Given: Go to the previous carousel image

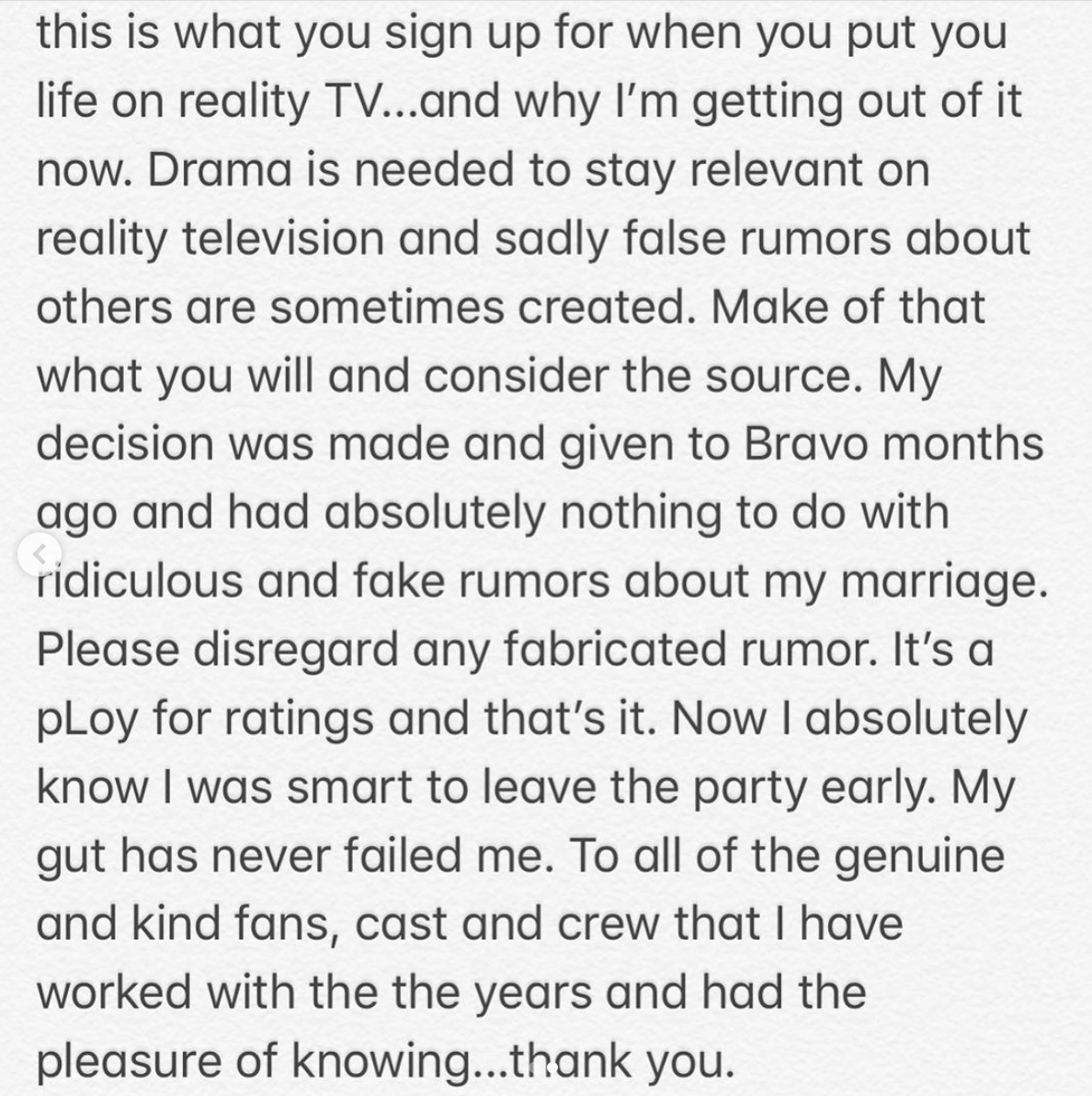Looking at the screenshot, I should [39, 554].
